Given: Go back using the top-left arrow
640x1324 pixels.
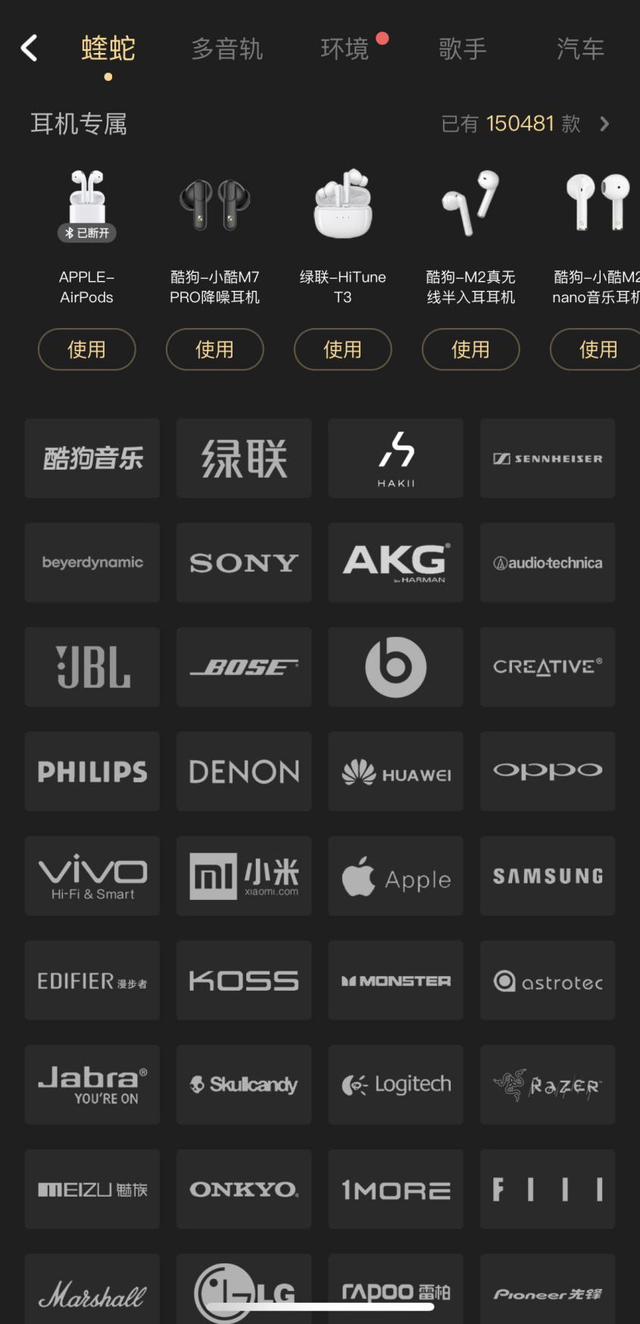Looking at the screenshot, I should [29, 48].
